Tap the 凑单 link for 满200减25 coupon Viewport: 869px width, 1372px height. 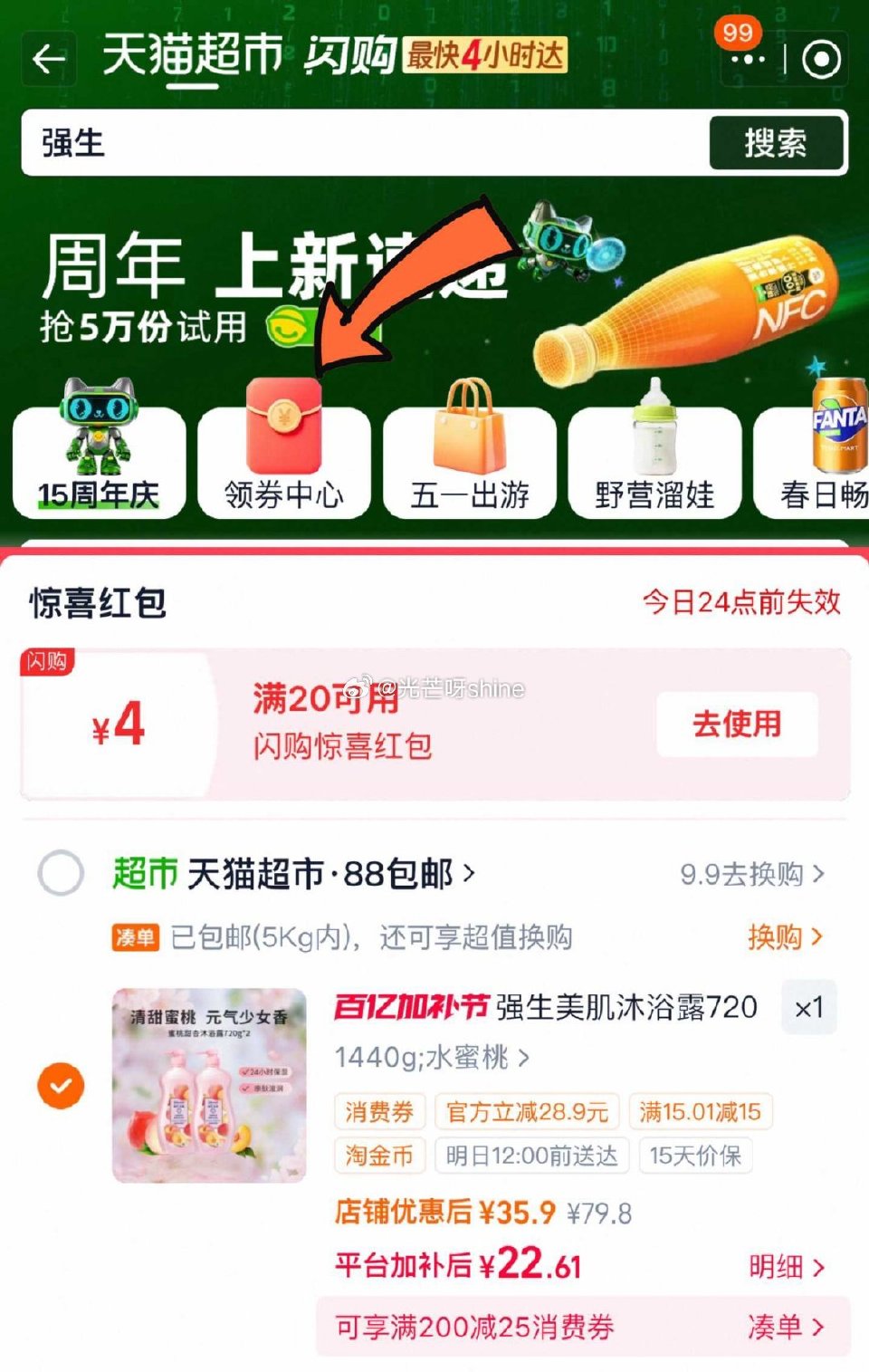784,1328
